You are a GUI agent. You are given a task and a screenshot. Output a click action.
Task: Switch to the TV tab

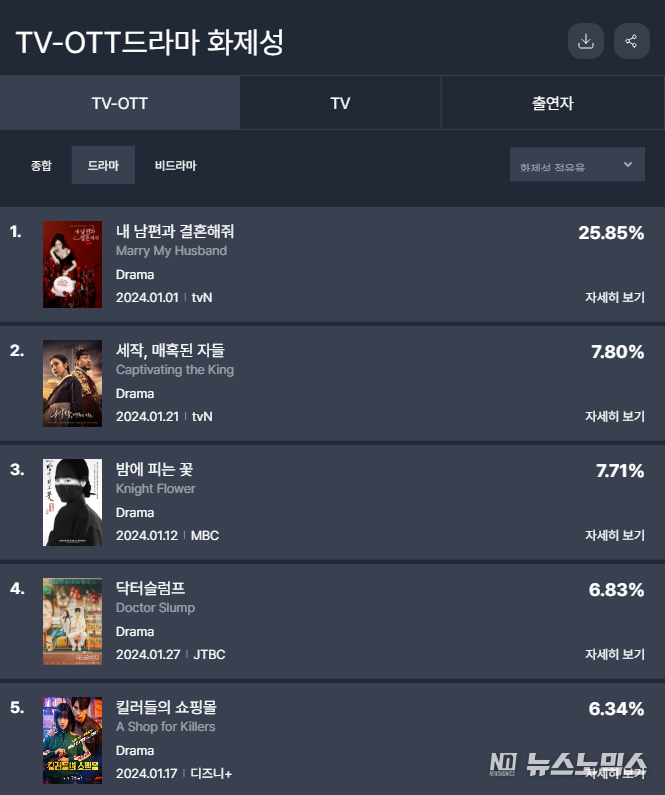340,103
